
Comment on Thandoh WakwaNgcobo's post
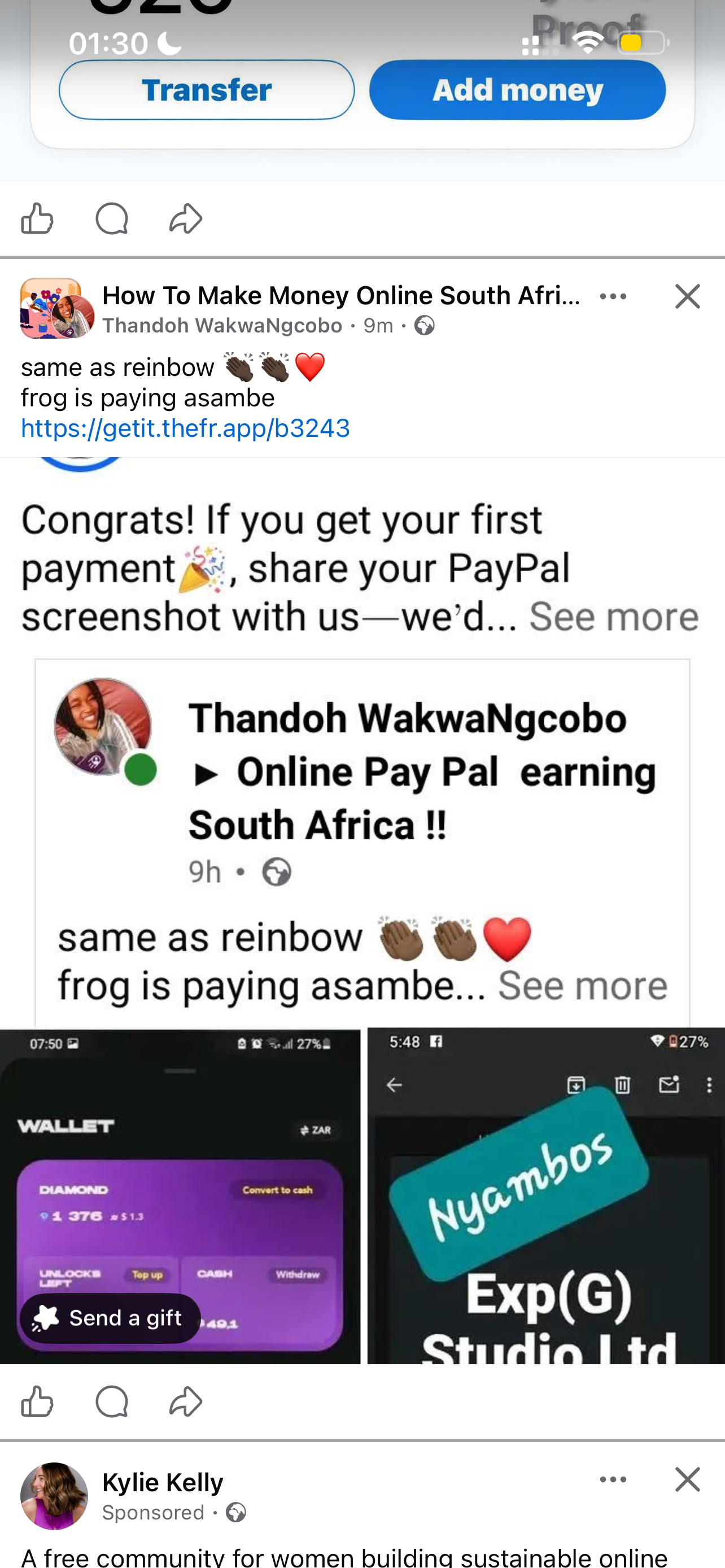coord(112,1402)
